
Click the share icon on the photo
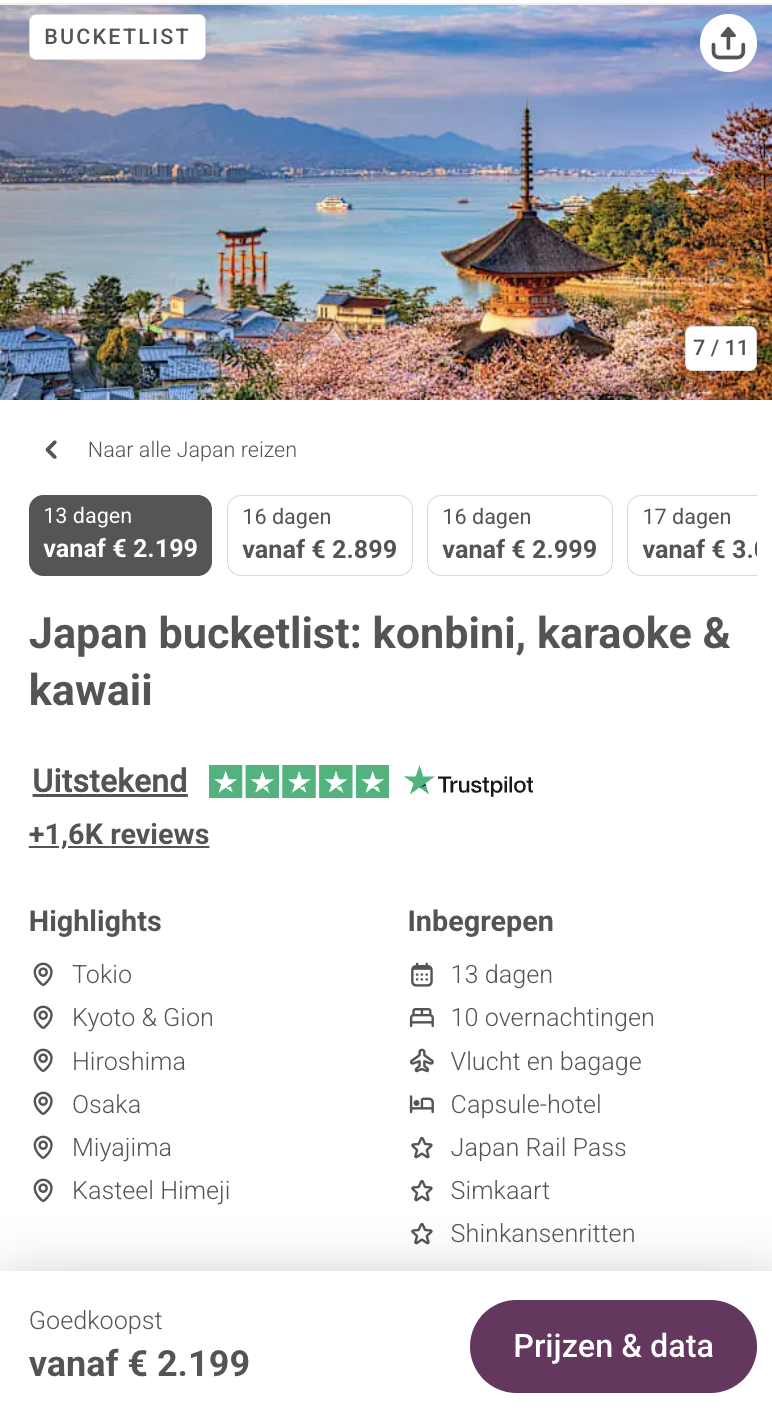coord(728,43)
